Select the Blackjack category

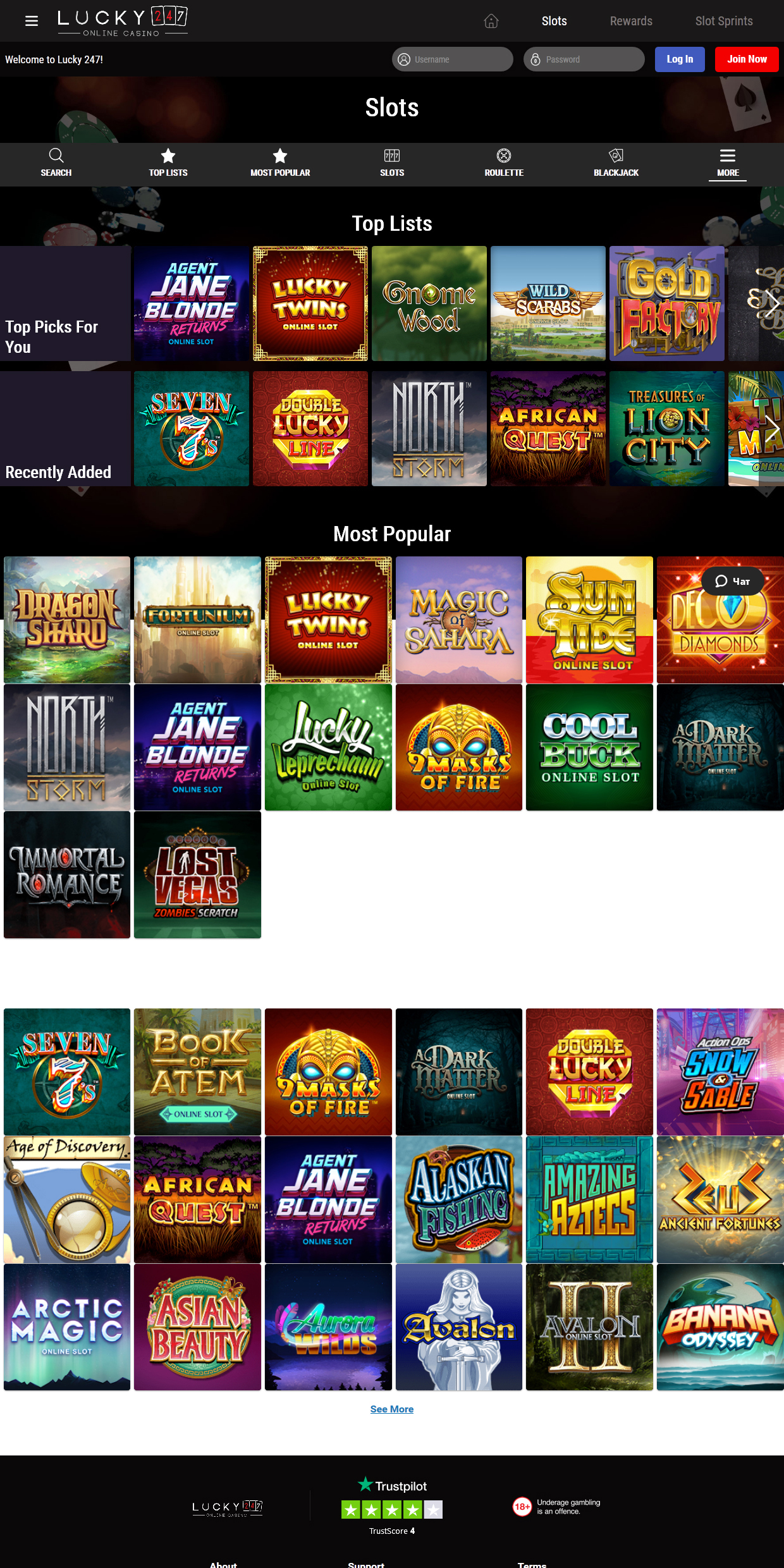point(616,162)
